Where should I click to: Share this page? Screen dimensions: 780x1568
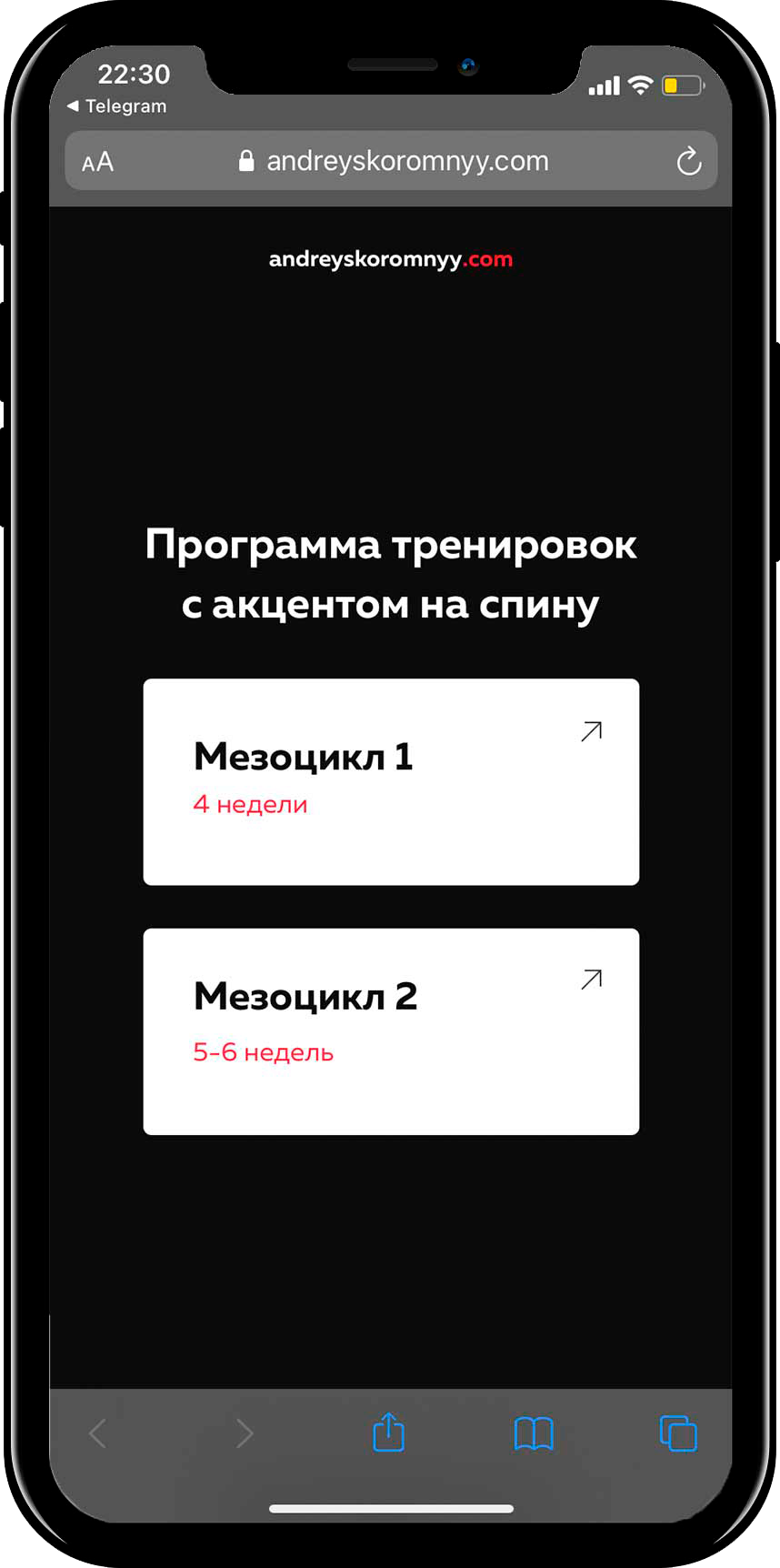tap(389, 1433)
